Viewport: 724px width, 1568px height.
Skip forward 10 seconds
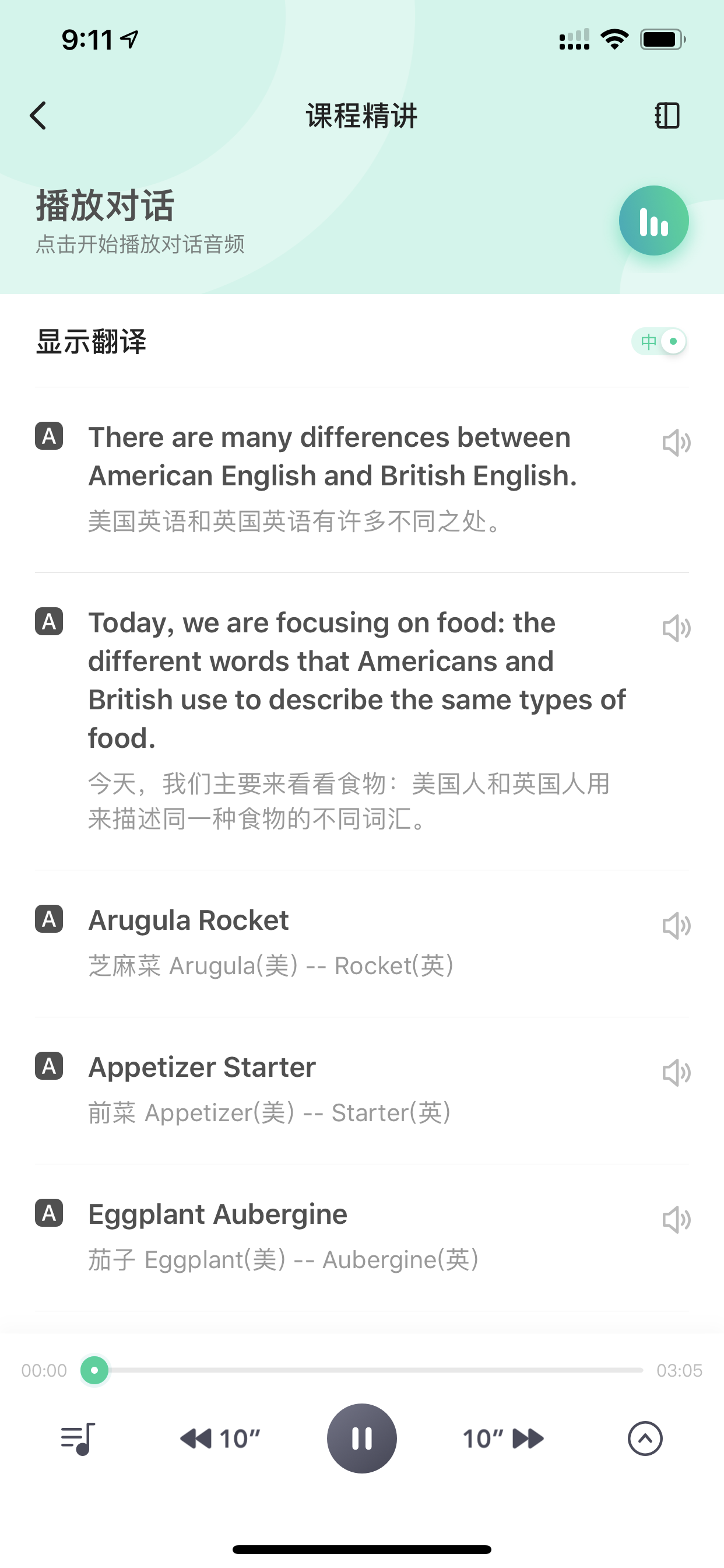pos(503,1439)
